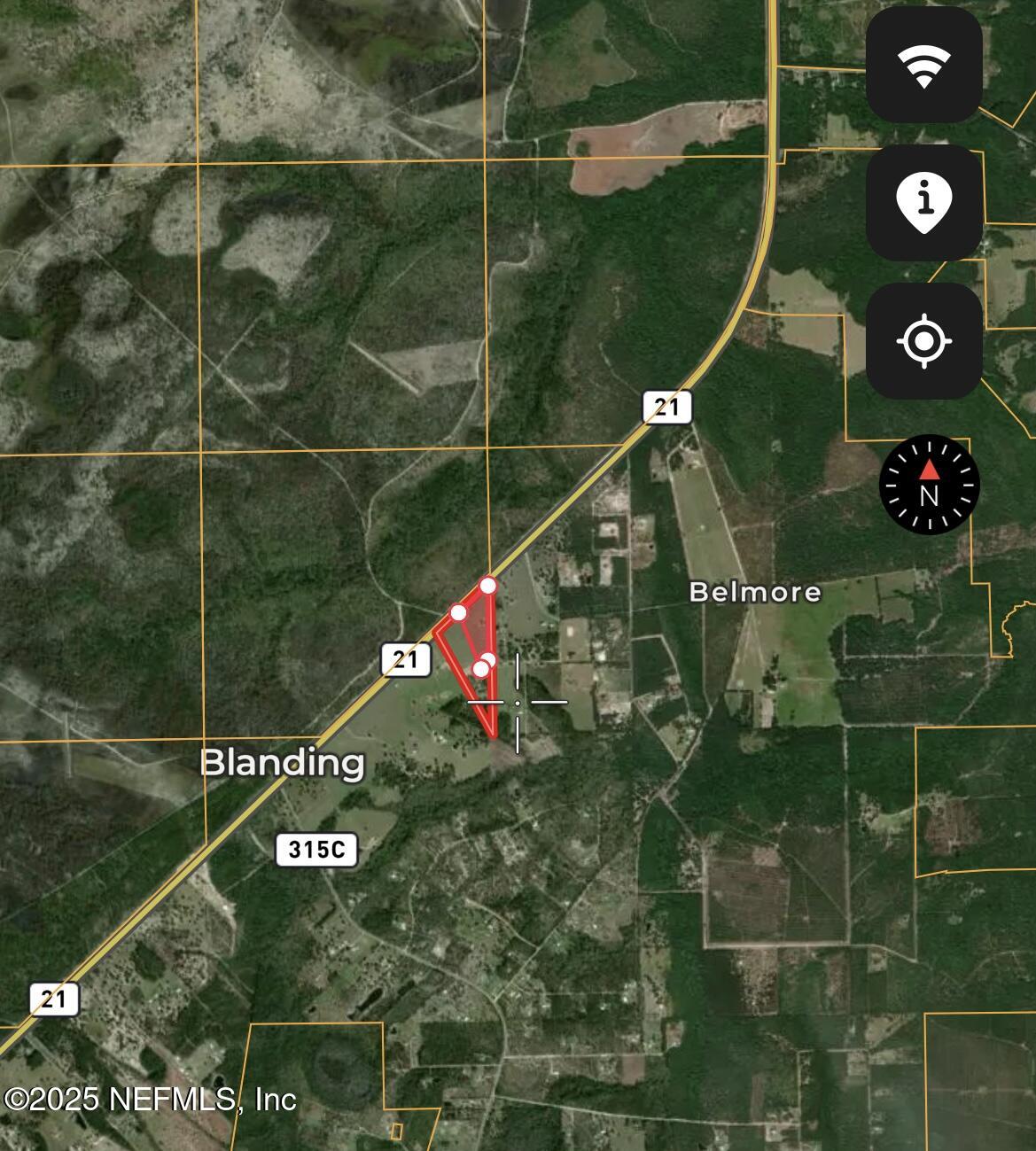Screen dimensions: 1036x1151
Task: Reset map orientation with the compass
Action: (x=929, y=485)
